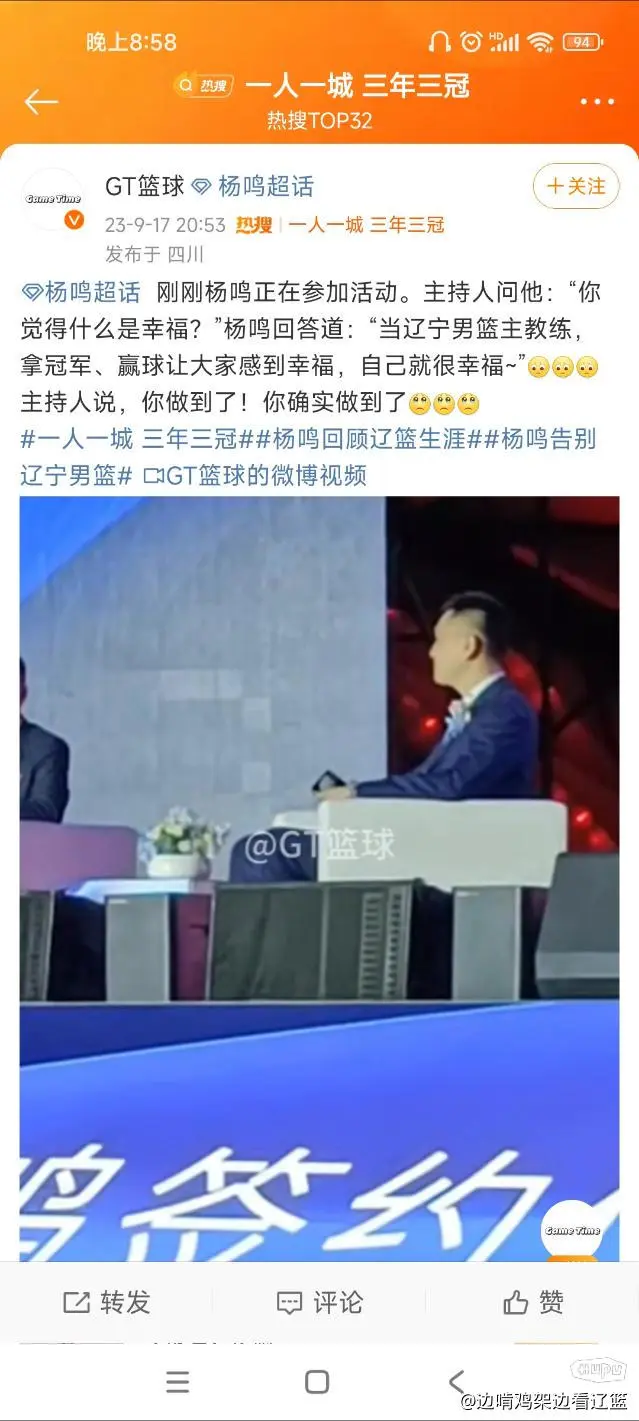Repost this post via 转发

coord(107,1302)
